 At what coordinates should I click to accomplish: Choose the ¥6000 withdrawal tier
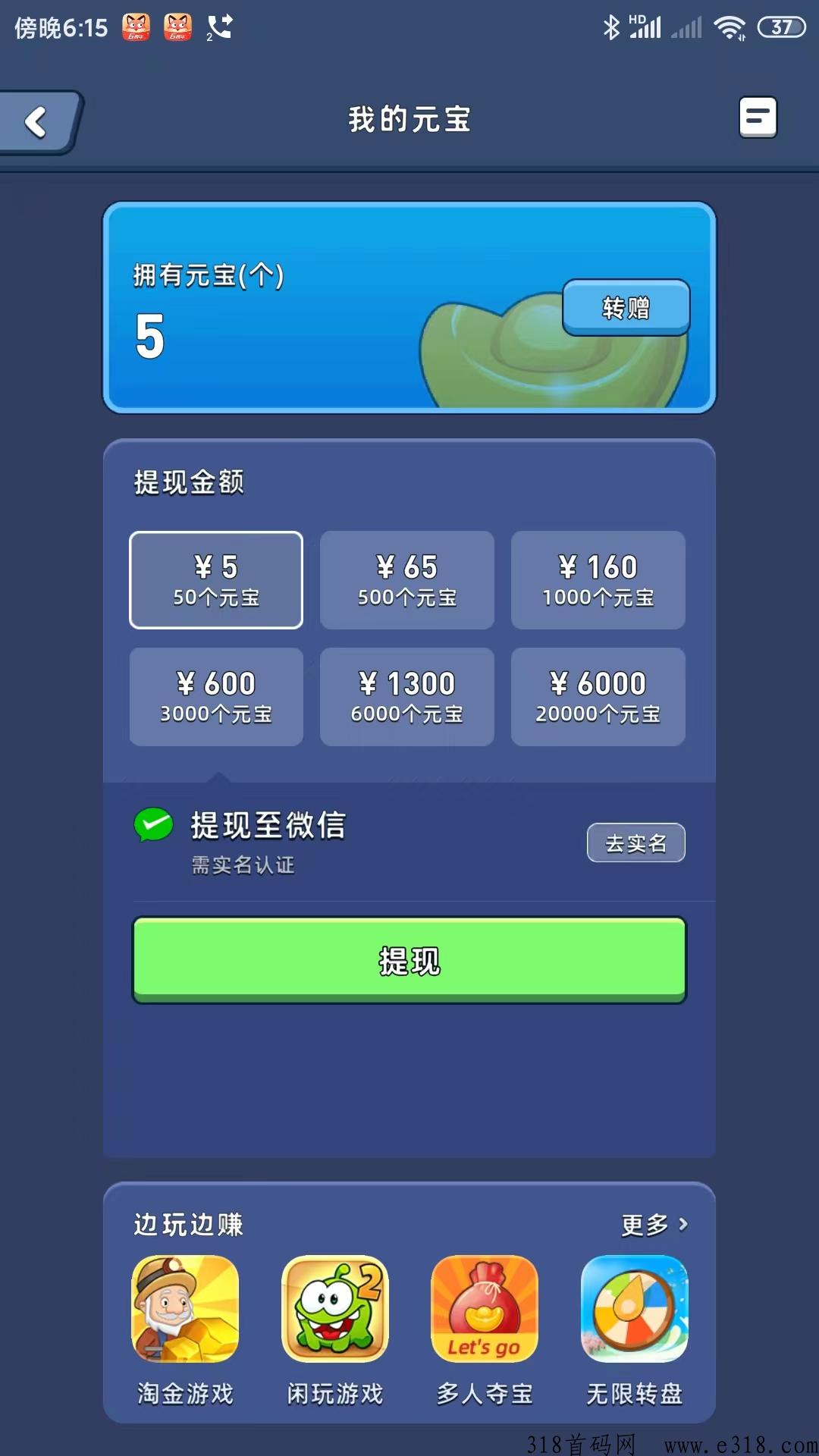pos(598,696)
